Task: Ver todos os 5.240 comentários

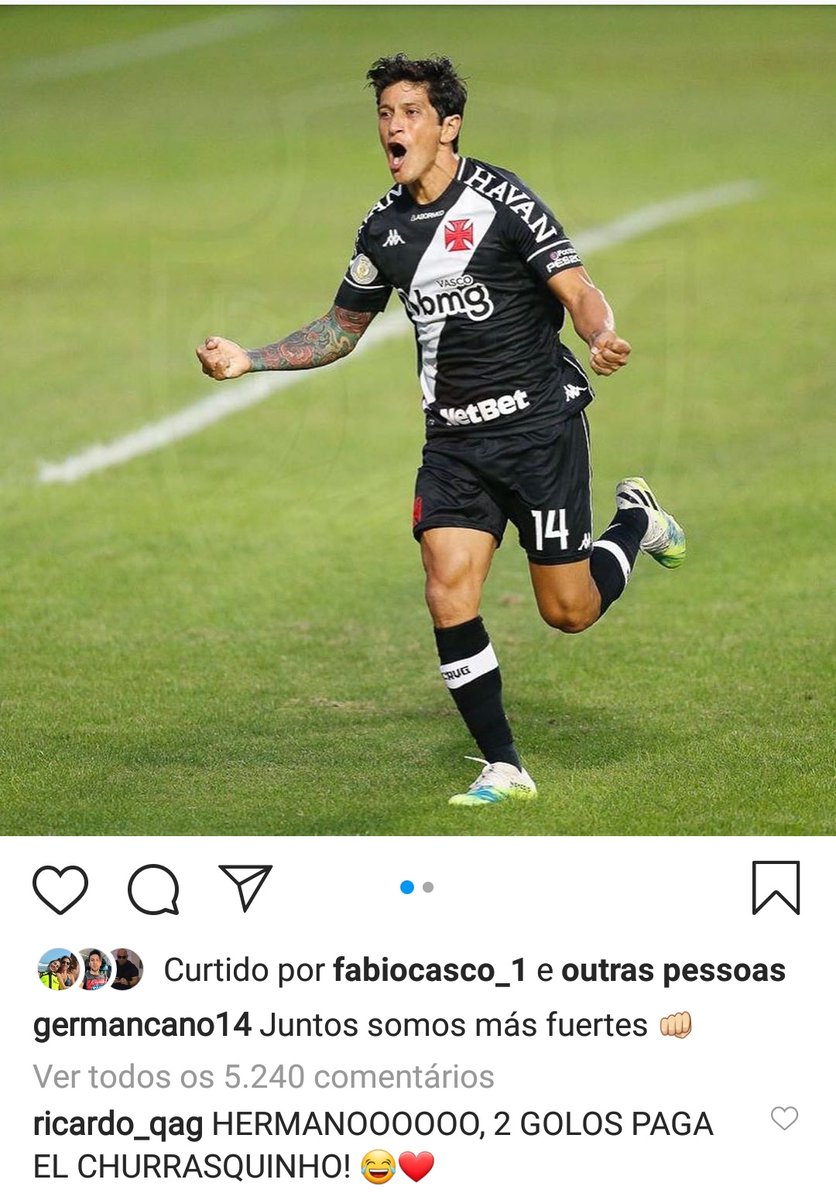Action: (x=263, y=1076)
